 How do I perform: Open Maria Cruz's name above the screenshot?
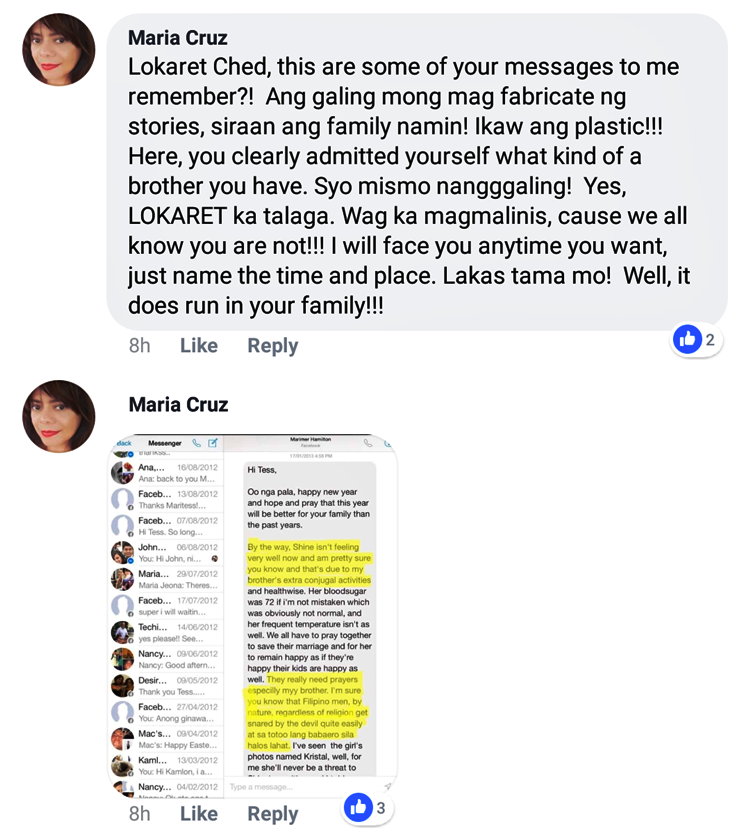click(x=178, y=404)
